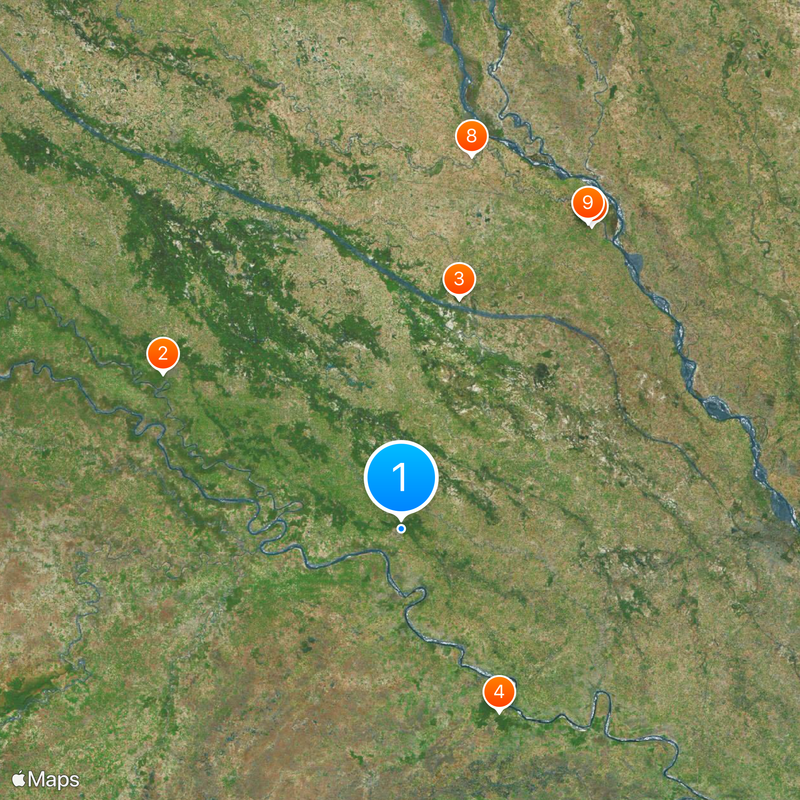Viewport: 800px width, 800px height.
Task: Open the orange pin numbered 9
Action: point(587,202)
